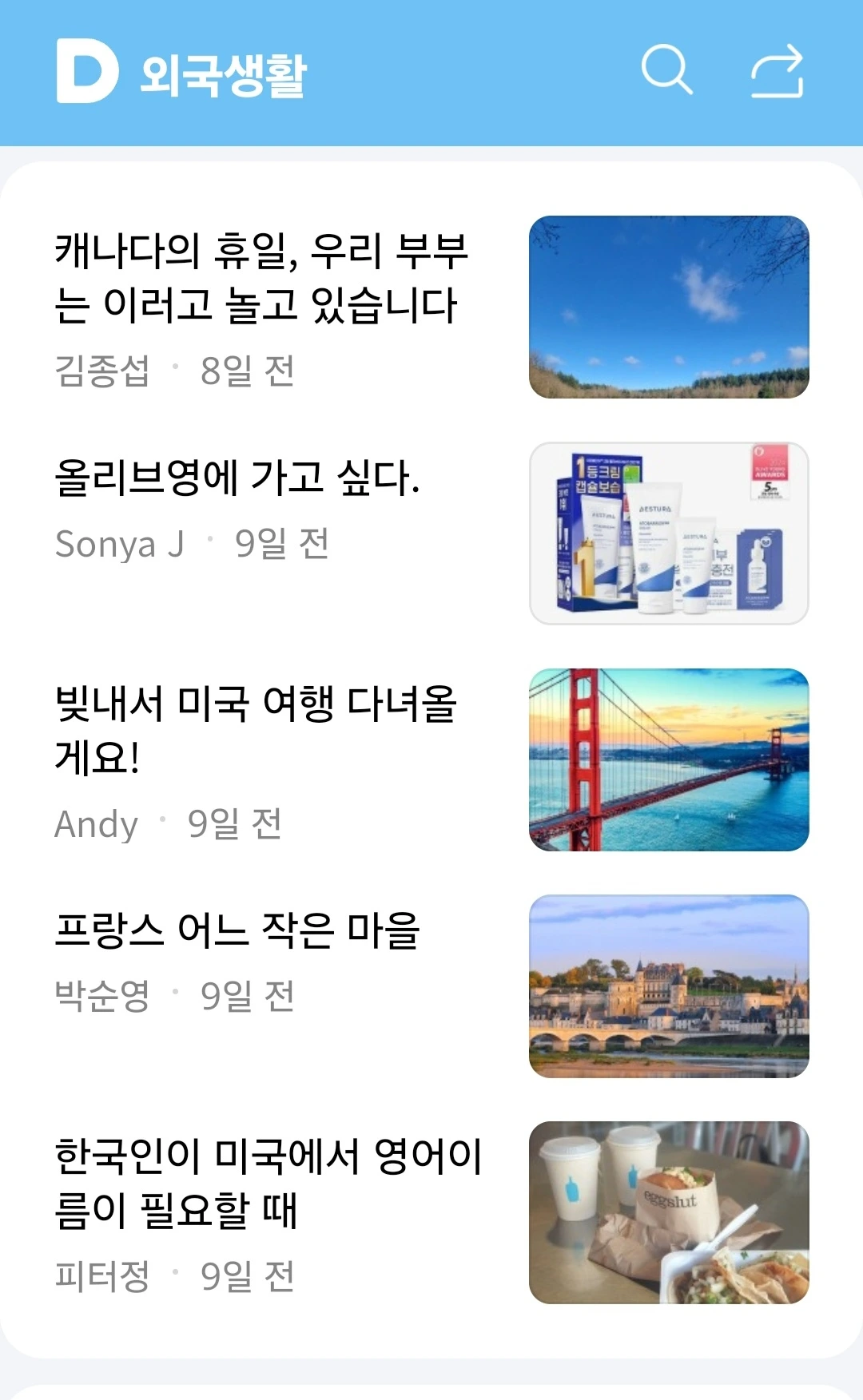863x1400 pixels.
Task: Open '한국인이 미국에서 영어이름이 필요할 때' article
Action: click(x=268, y=1183)
